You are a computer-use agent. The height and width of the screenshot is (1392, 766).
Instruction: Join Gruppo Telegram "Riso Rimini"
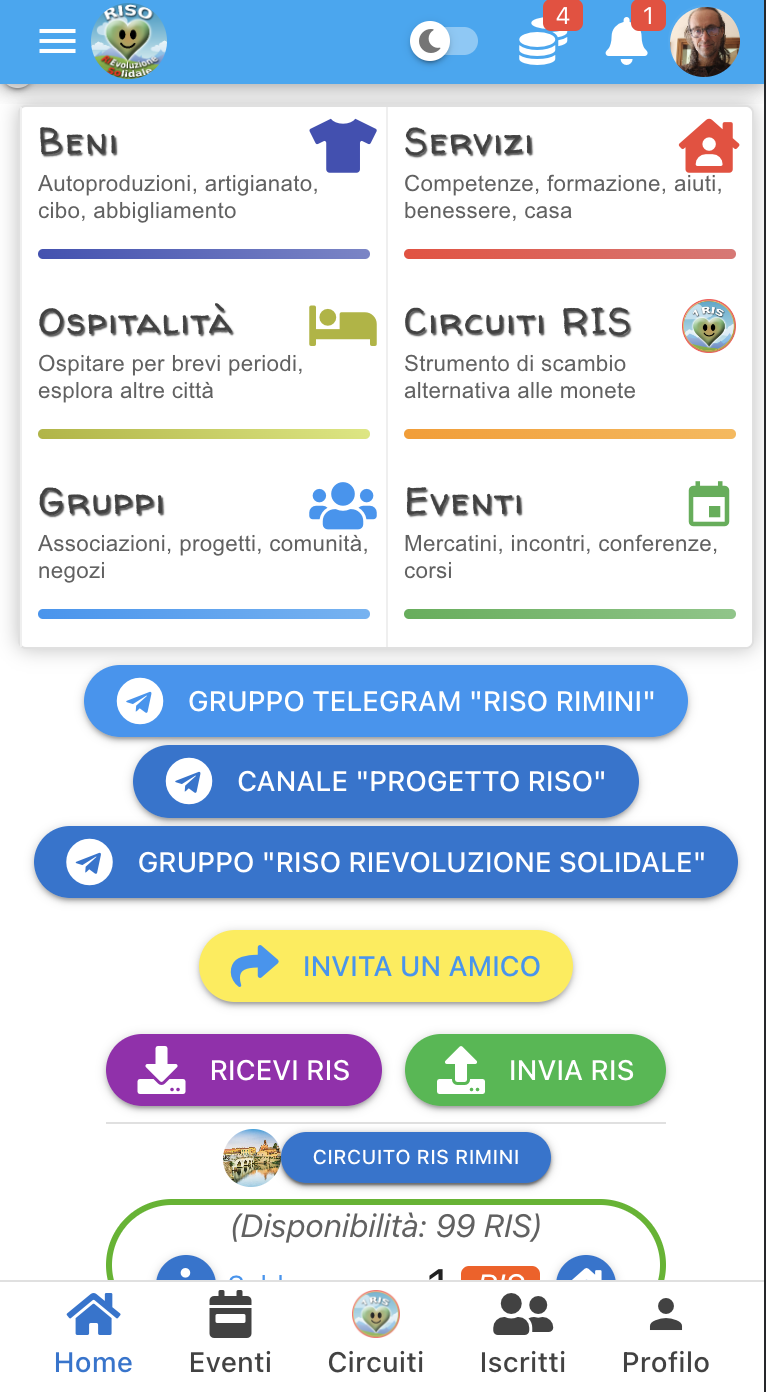[x=386, y=701]
